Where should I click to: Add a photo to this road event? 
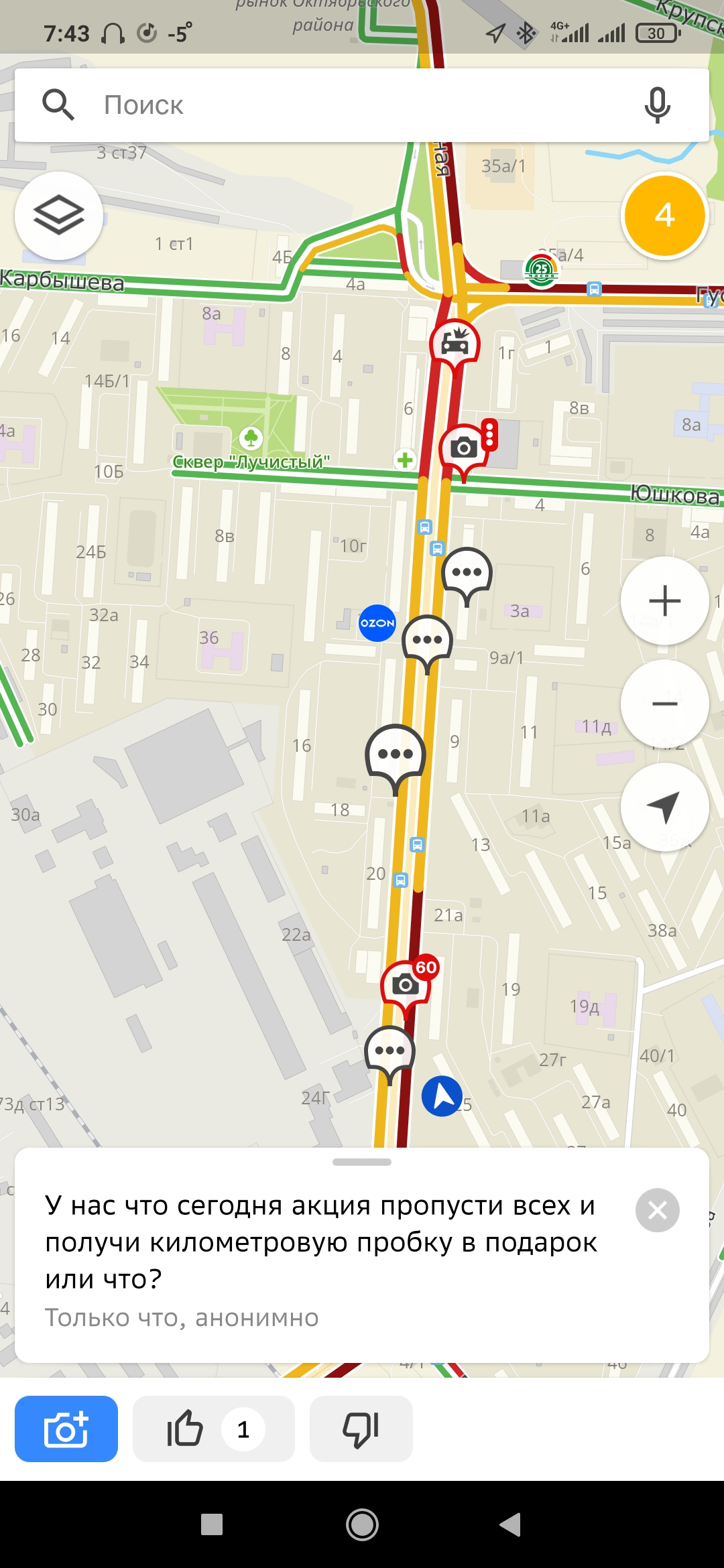coord(66,1429)
